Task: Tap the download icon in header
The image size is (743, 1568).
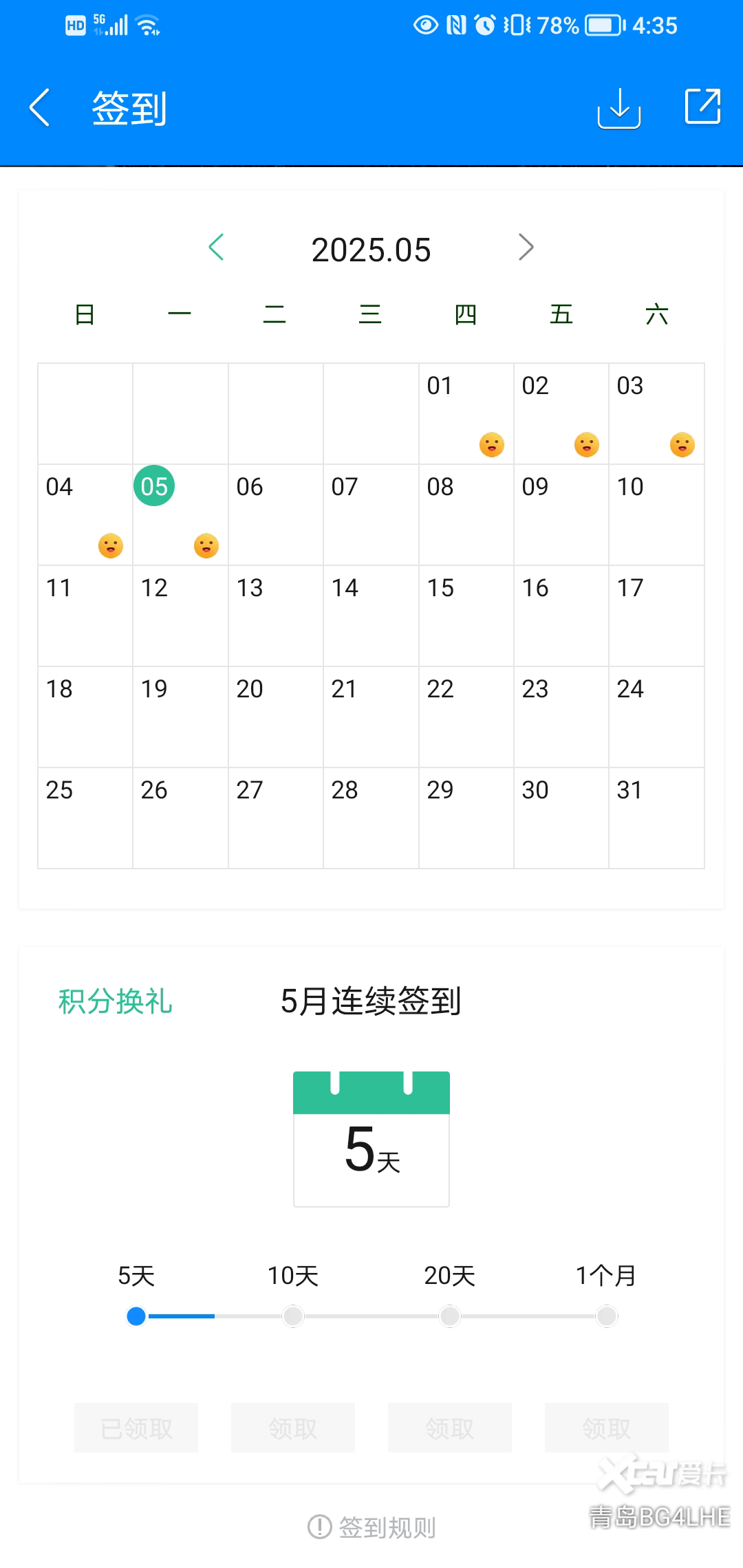Action: click(x=619, y=108)
